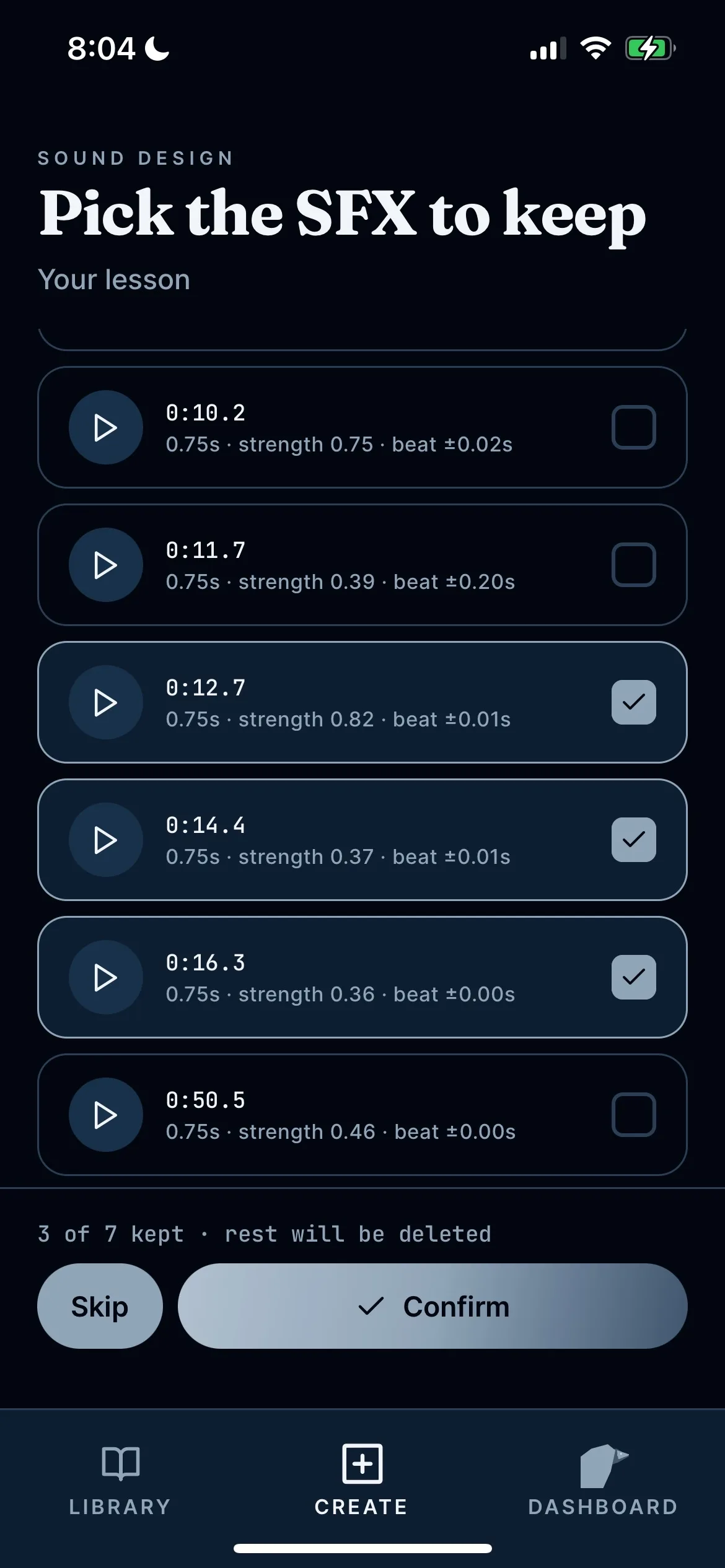This screenshot has height=1568, width=725.
Task: Skip the SFX selection step
Action: (x=99, y=1307)
